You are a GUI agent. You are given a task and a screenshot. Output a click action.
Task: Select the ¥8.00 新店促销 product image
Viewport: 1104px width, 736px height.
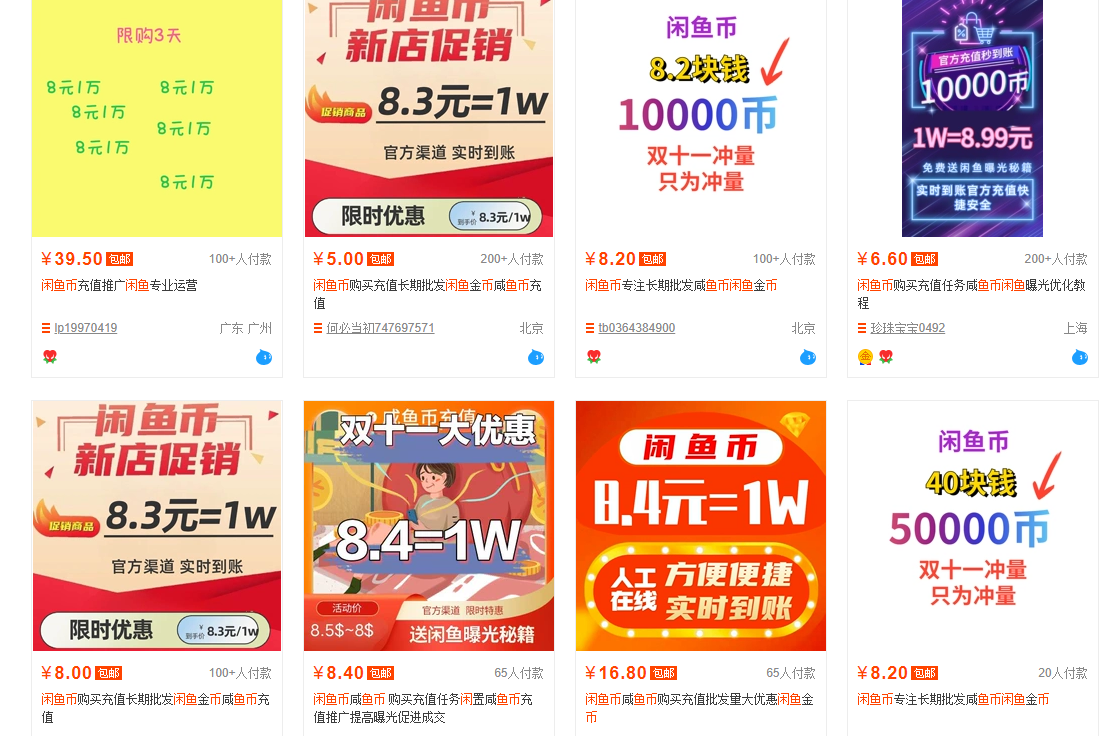pyautogui.click(x=157, y=526)
